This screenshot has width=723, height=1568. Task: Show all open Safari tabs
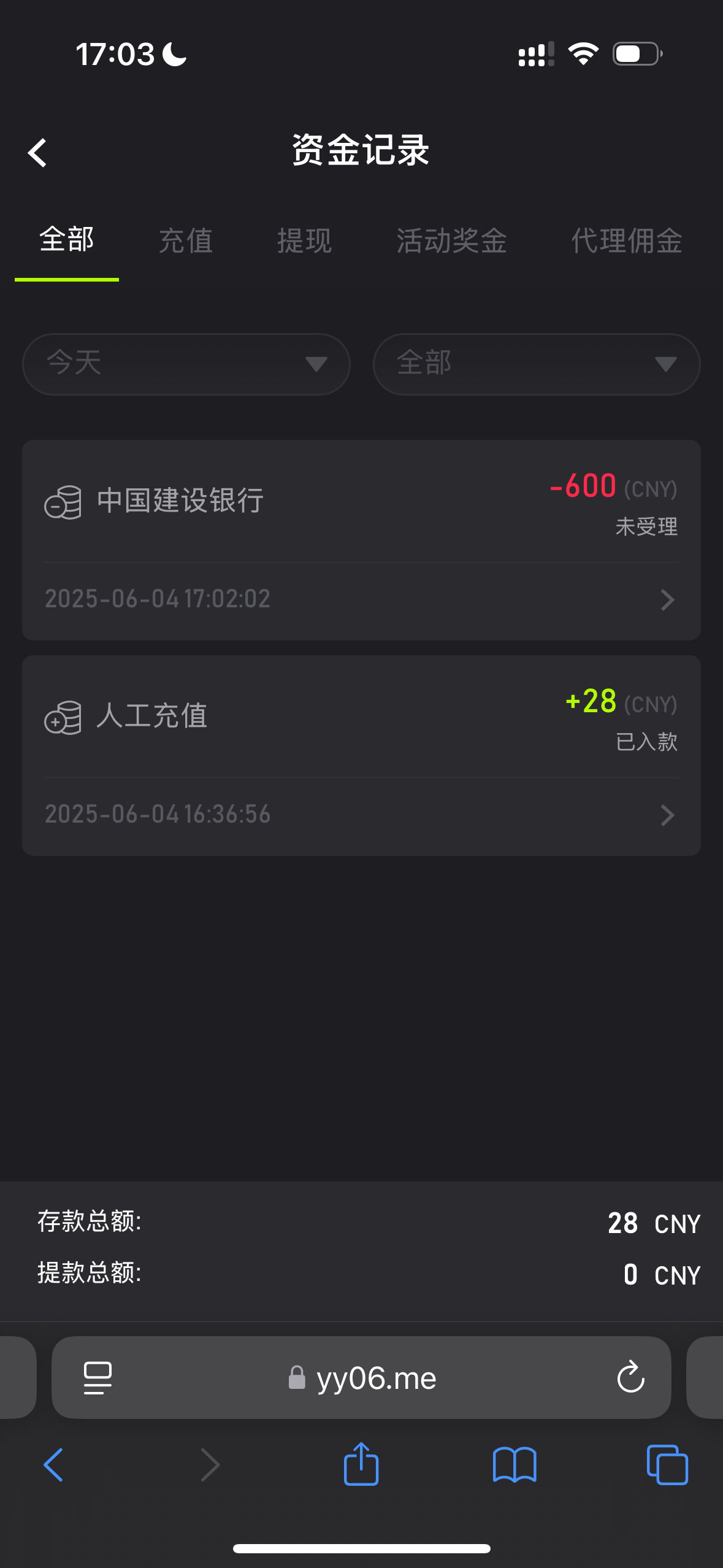point(667,1465)
